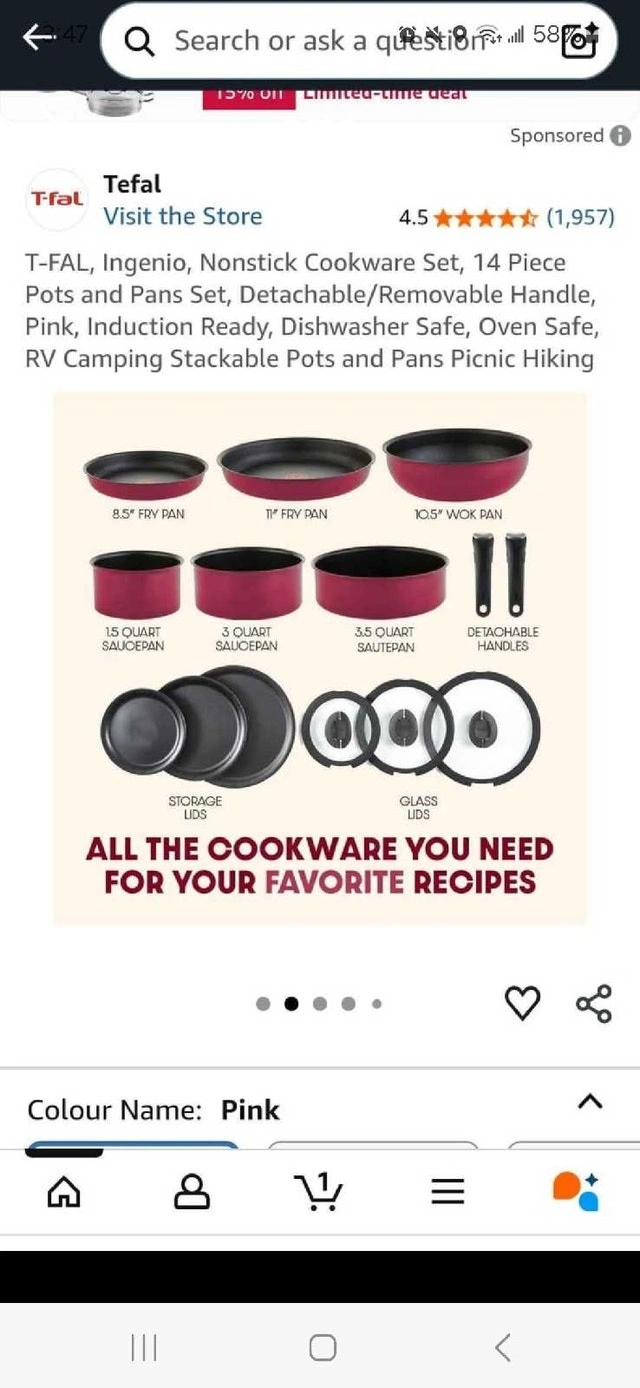Open recent apps from system bar
Screen dimensions: 640x1388
144,1348
